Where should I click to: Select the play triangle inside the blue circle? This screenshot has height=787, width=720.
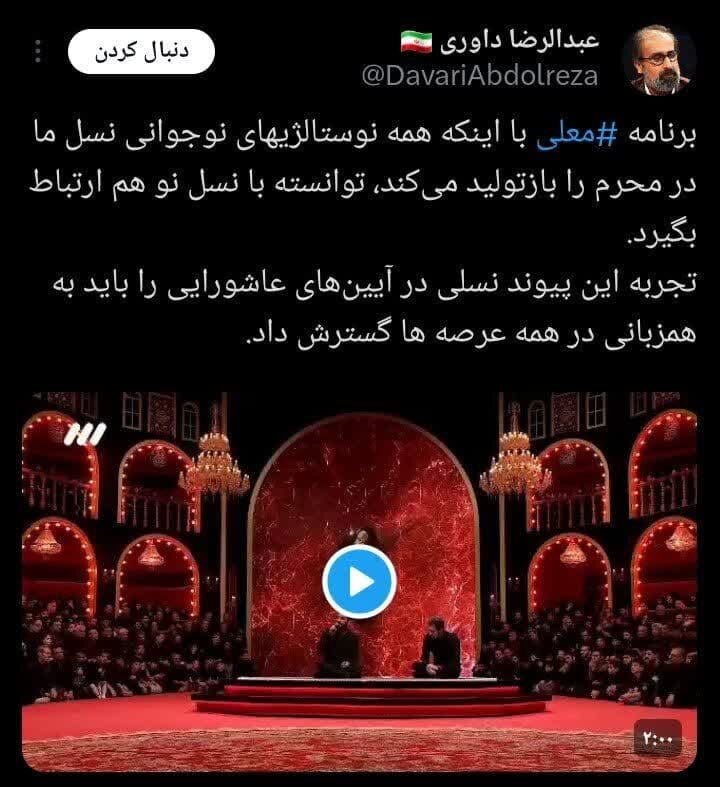click(x=358, y=577)
